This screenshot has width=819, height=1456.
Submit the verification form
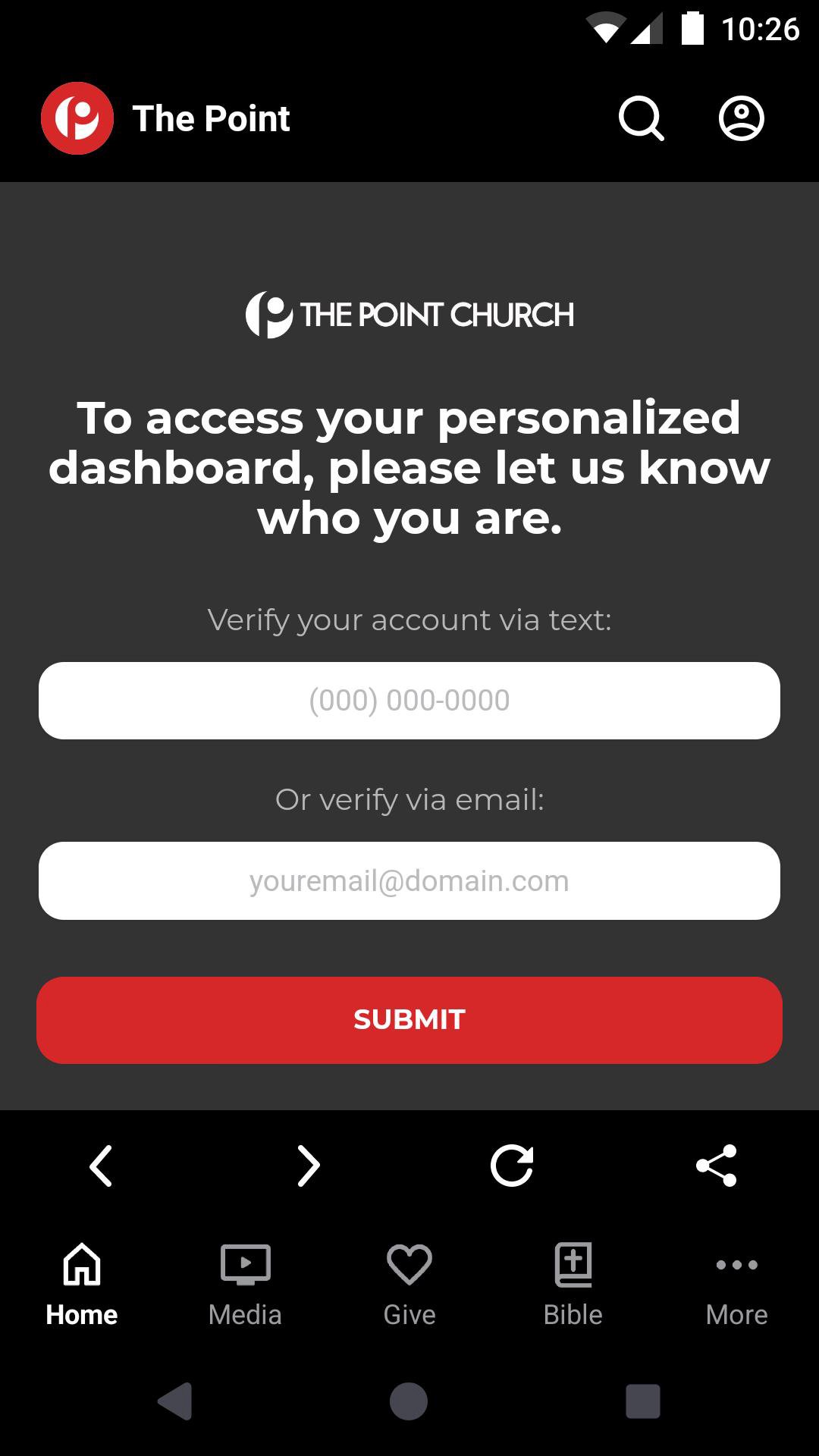pos(409,1020)
